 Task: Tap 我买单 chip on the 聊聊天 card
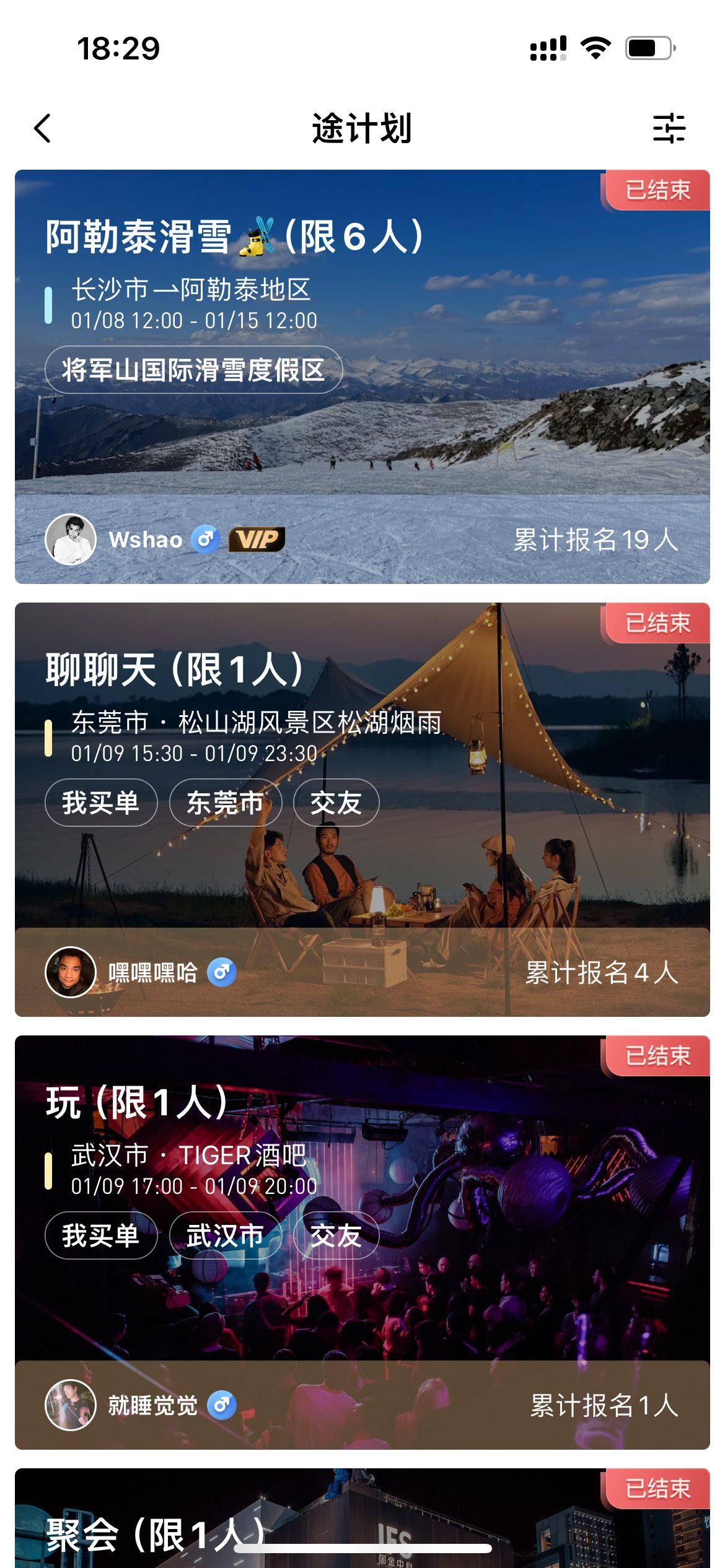[x=100, y=803]
